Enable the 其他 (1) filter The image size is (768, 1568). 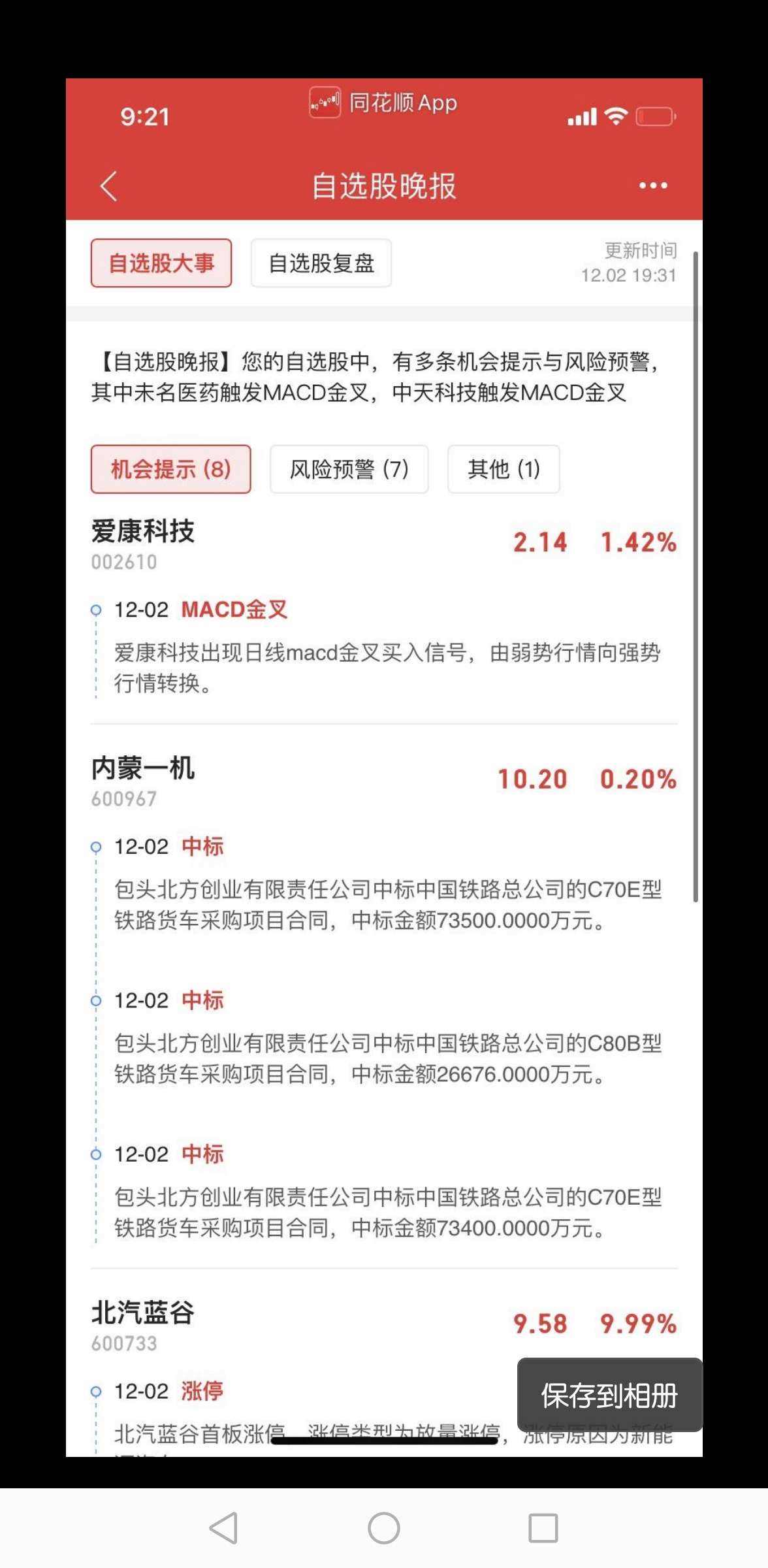[x=504, y=469]
